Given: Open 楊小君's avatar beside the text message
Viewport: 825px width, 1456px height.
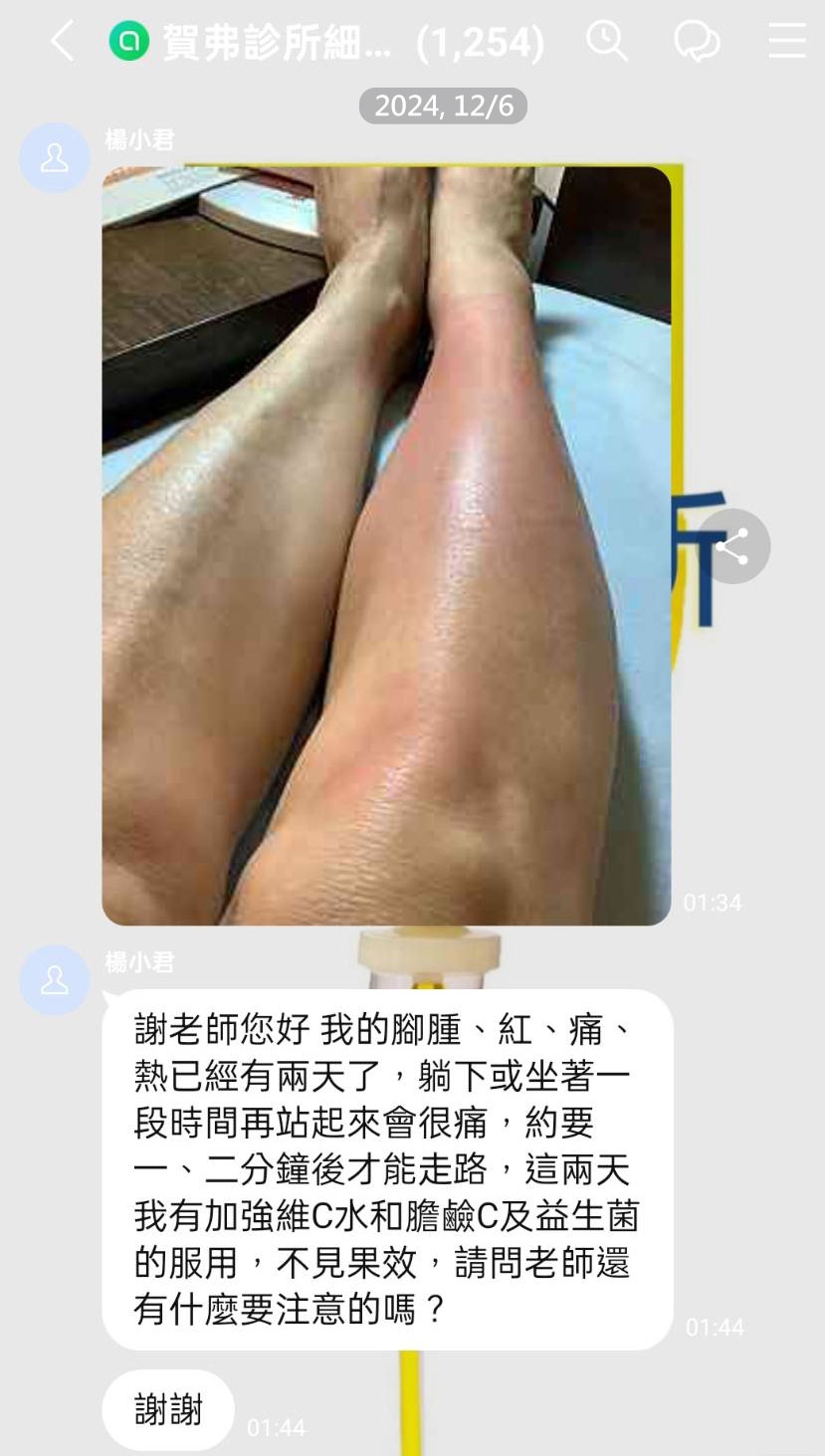Looking at the screenshot, I should (55, 980).
